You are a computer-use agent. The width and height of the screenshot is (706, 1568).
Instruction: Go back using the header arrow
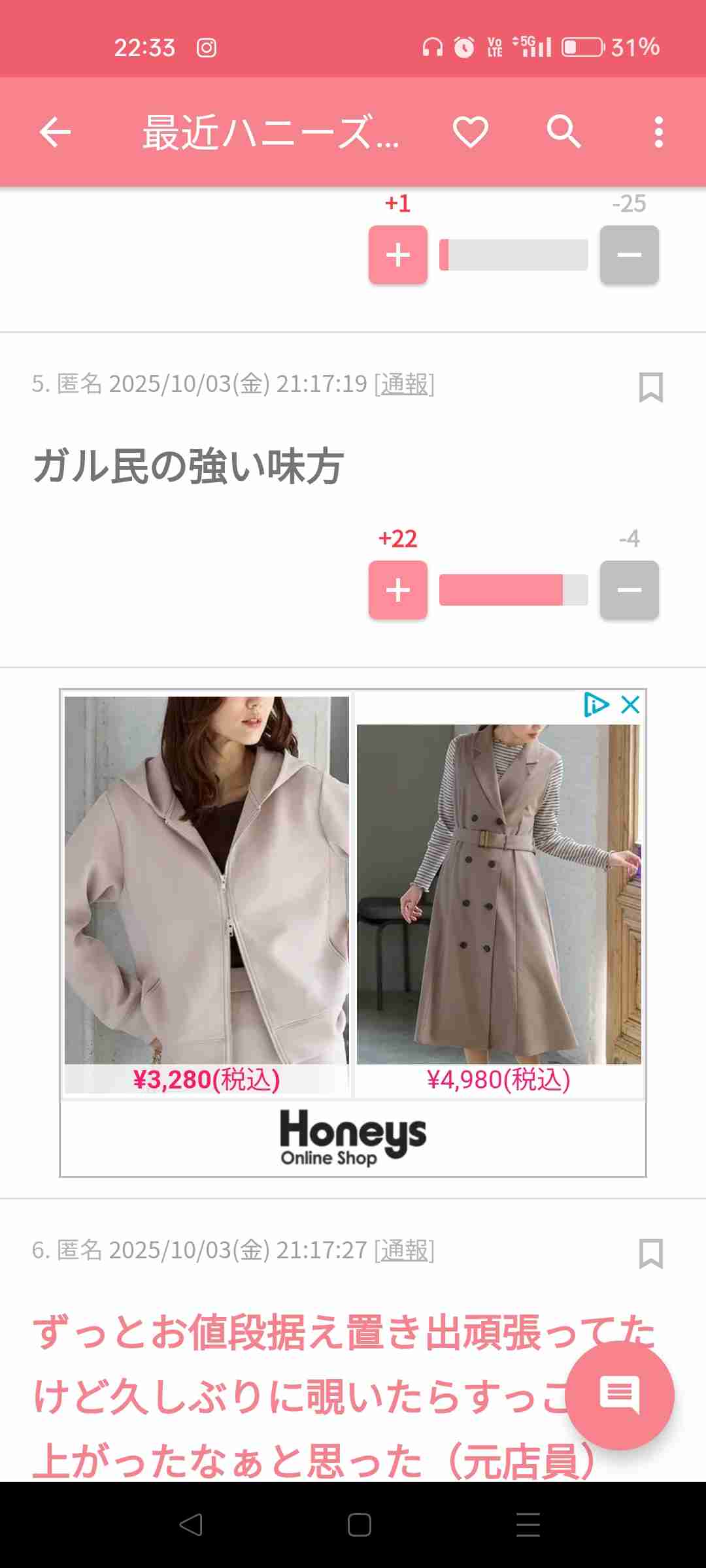55,132
